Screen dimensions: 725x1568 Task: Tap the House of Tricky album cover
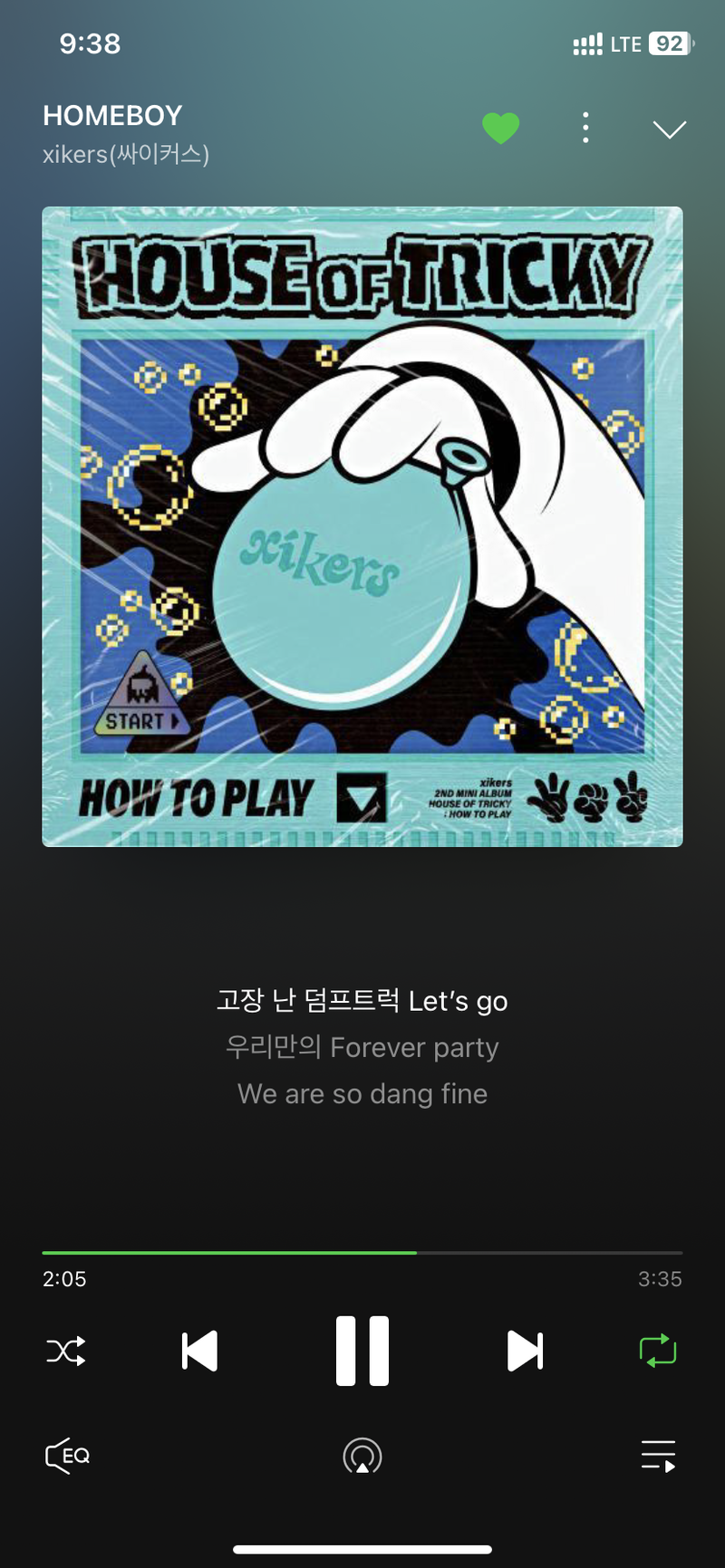[362, 526]
